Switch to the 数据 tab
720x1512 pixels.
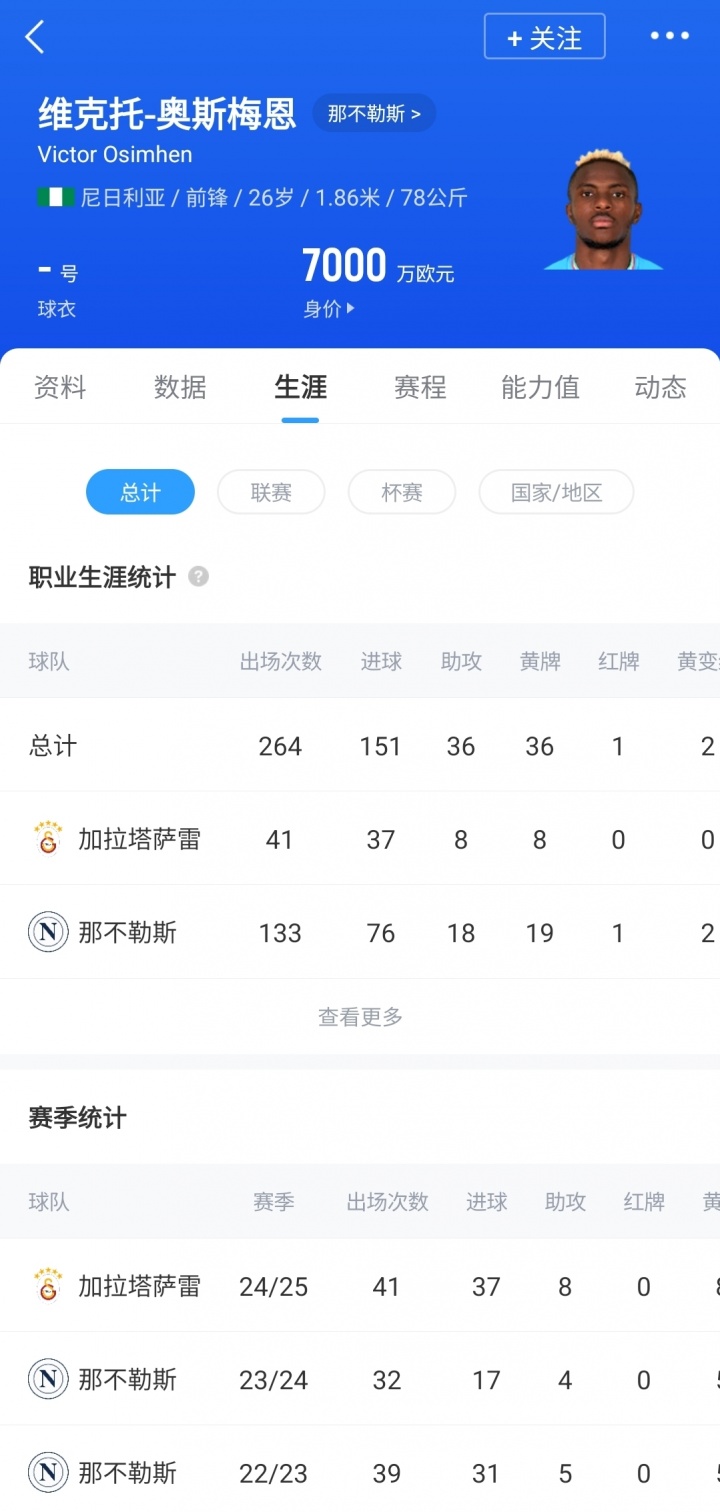click(180, 387)
